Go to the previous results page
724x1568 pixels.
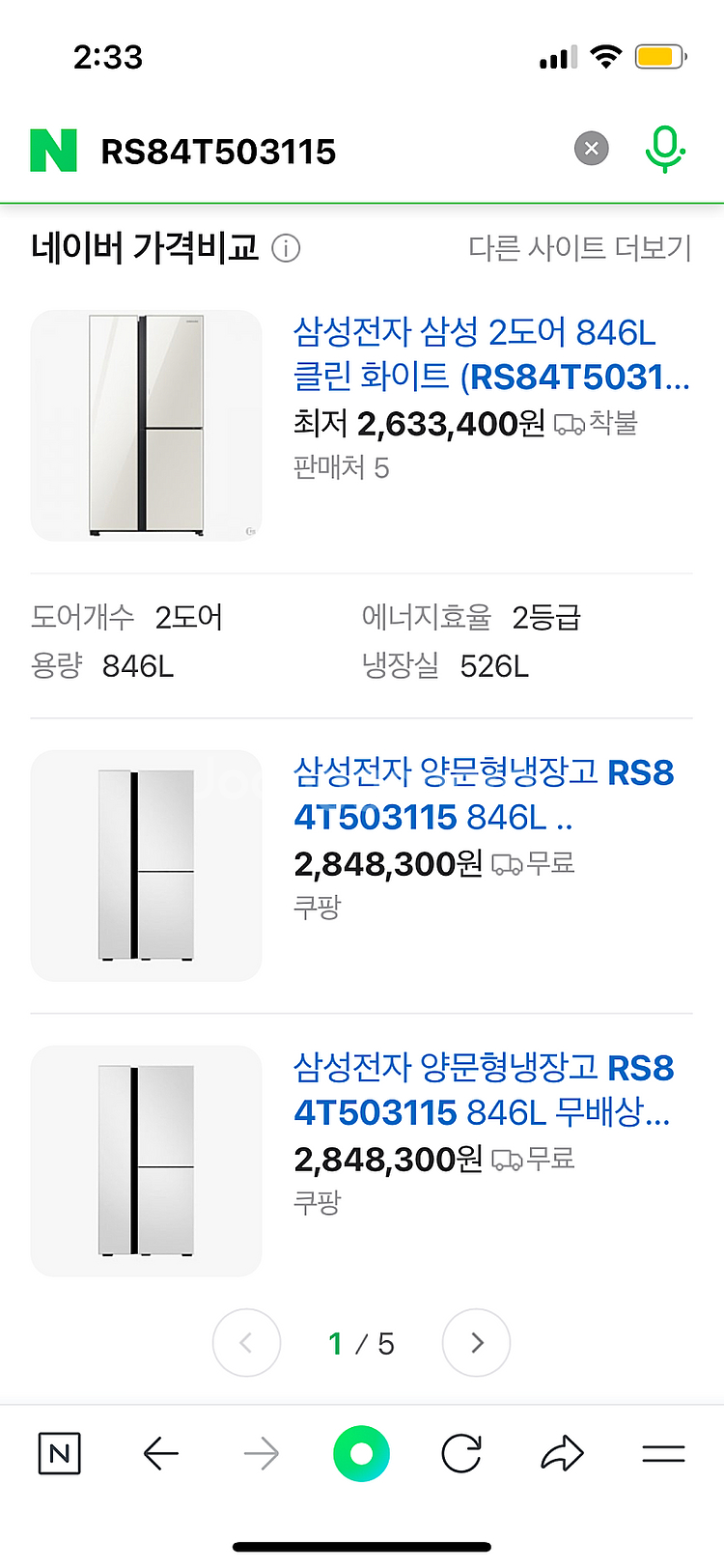click(246, 1343)
